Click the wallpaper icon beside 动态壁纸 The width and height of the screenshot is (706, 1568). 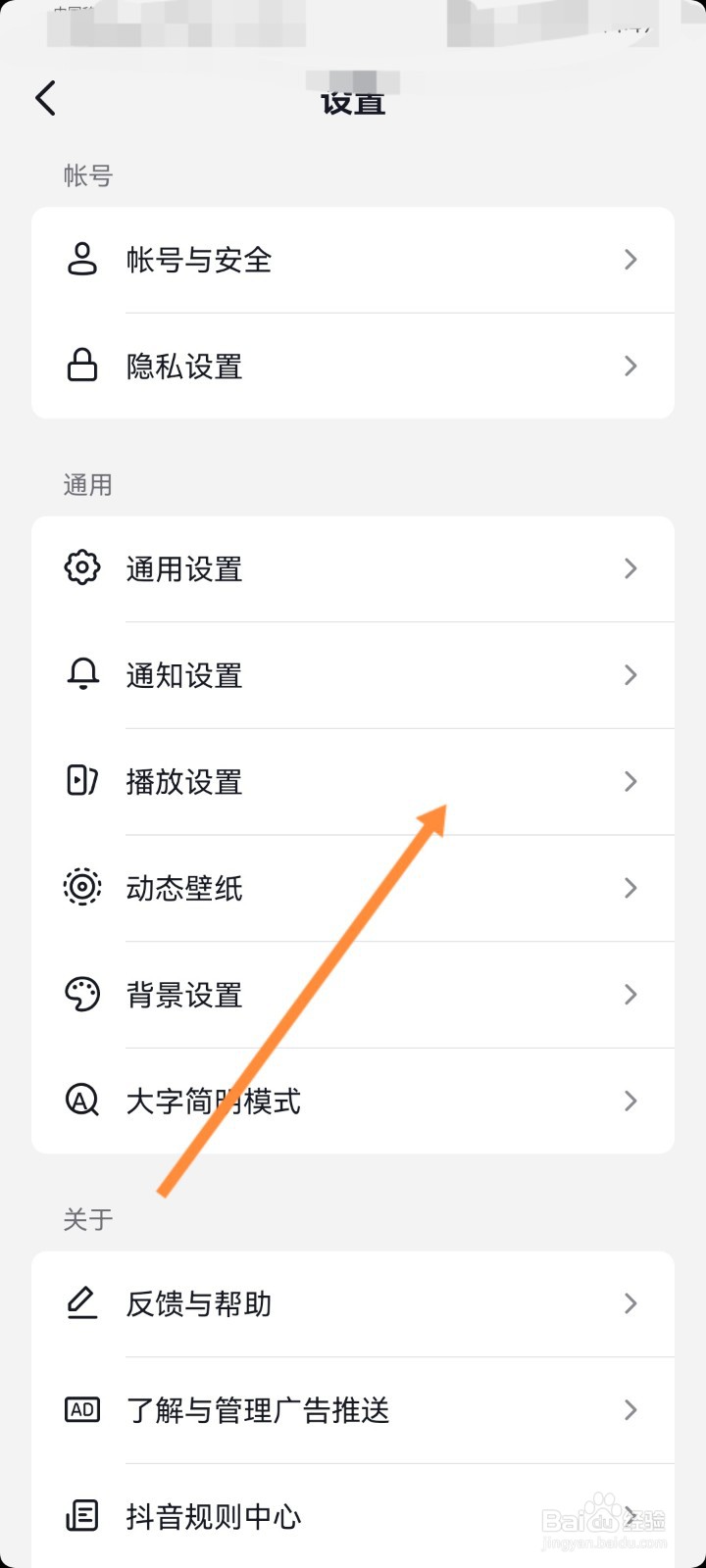tap(82, 888)
